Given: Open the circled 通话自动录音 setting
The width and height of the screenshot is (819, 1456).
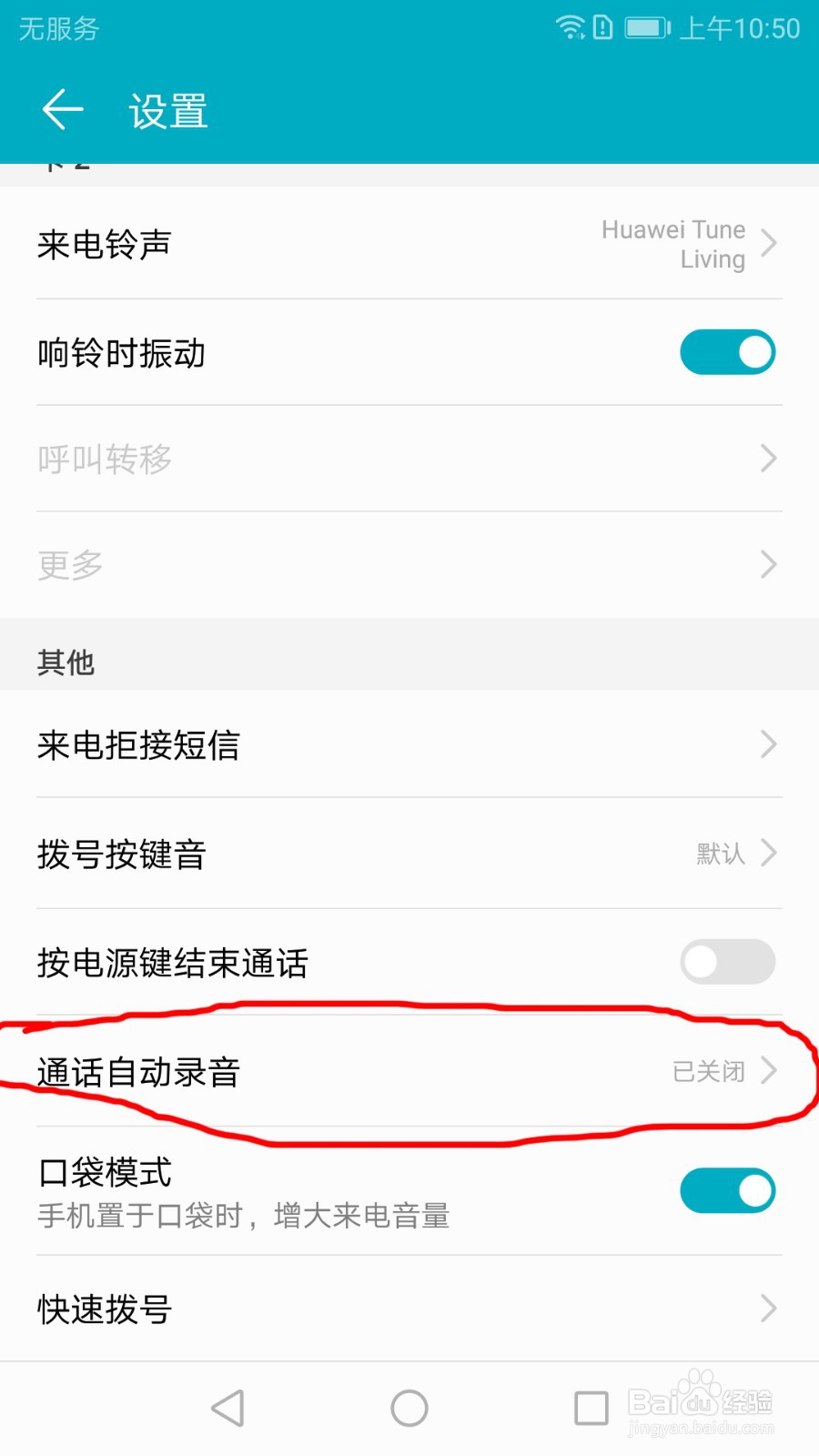Looking at the screenshot, I should [409, 1072].
